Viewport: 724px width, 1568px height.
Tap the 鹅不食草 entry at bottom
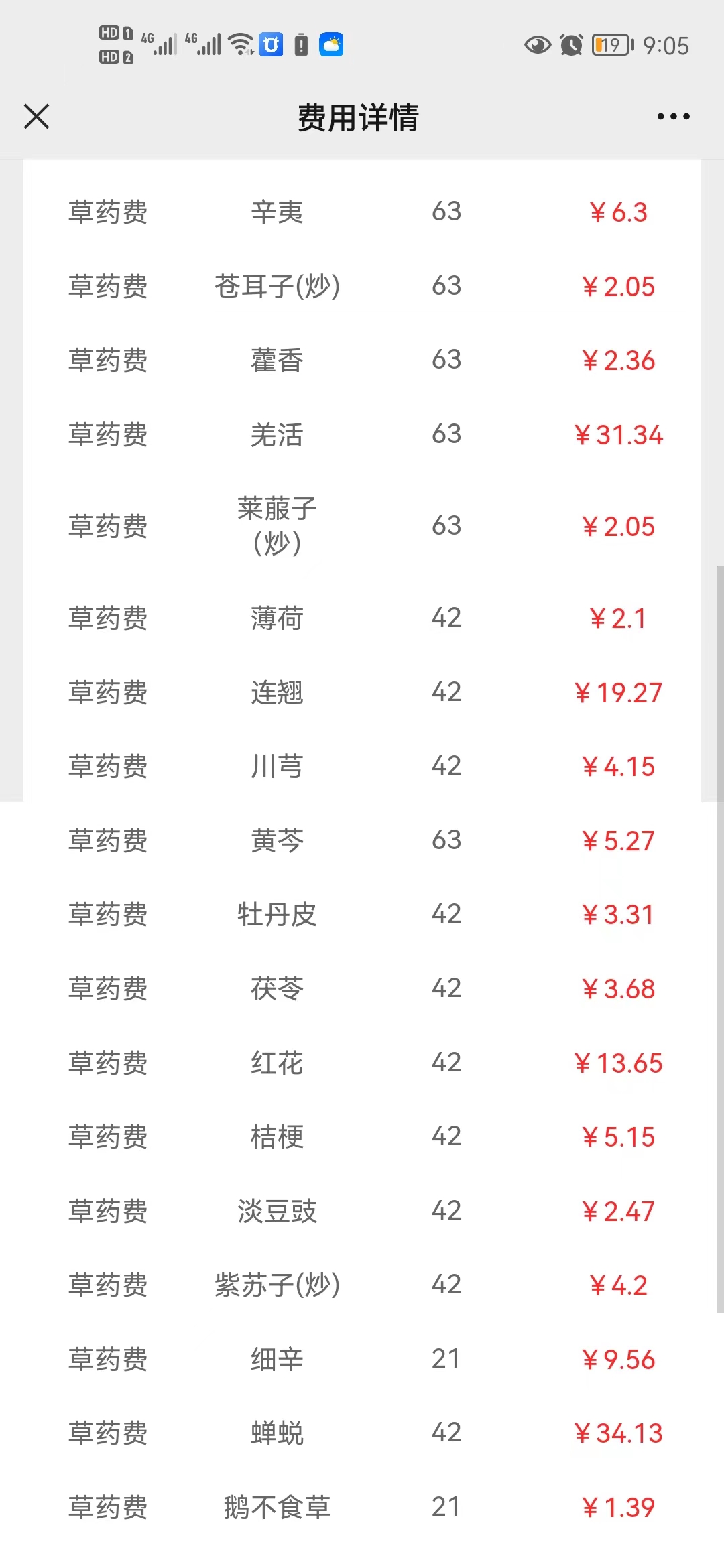278,1506
